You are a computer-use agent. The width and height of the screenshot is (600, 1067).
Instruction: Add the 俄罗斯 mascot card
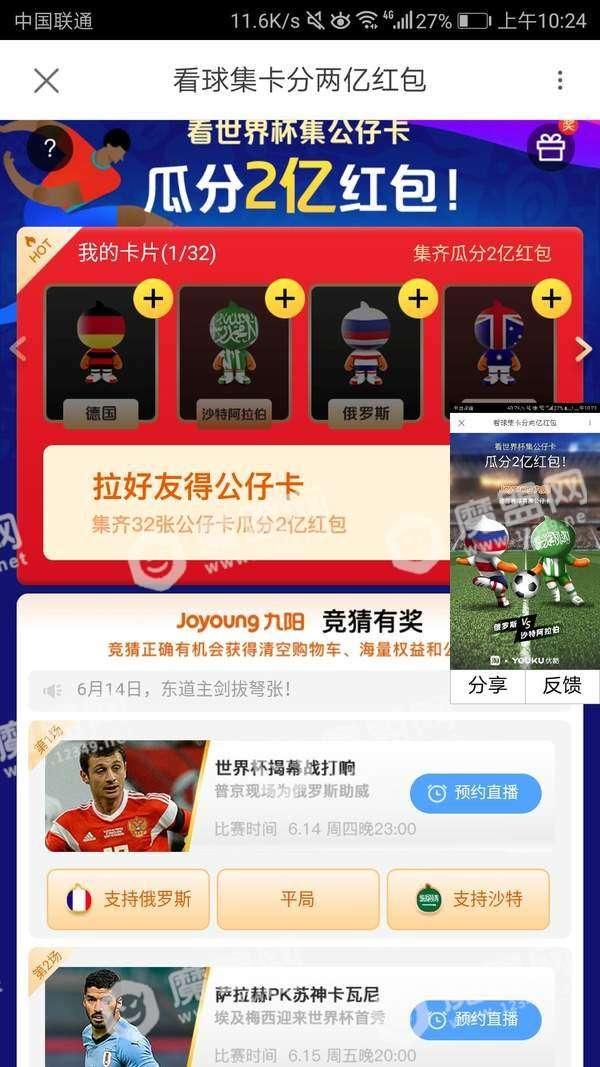[418, 298]
